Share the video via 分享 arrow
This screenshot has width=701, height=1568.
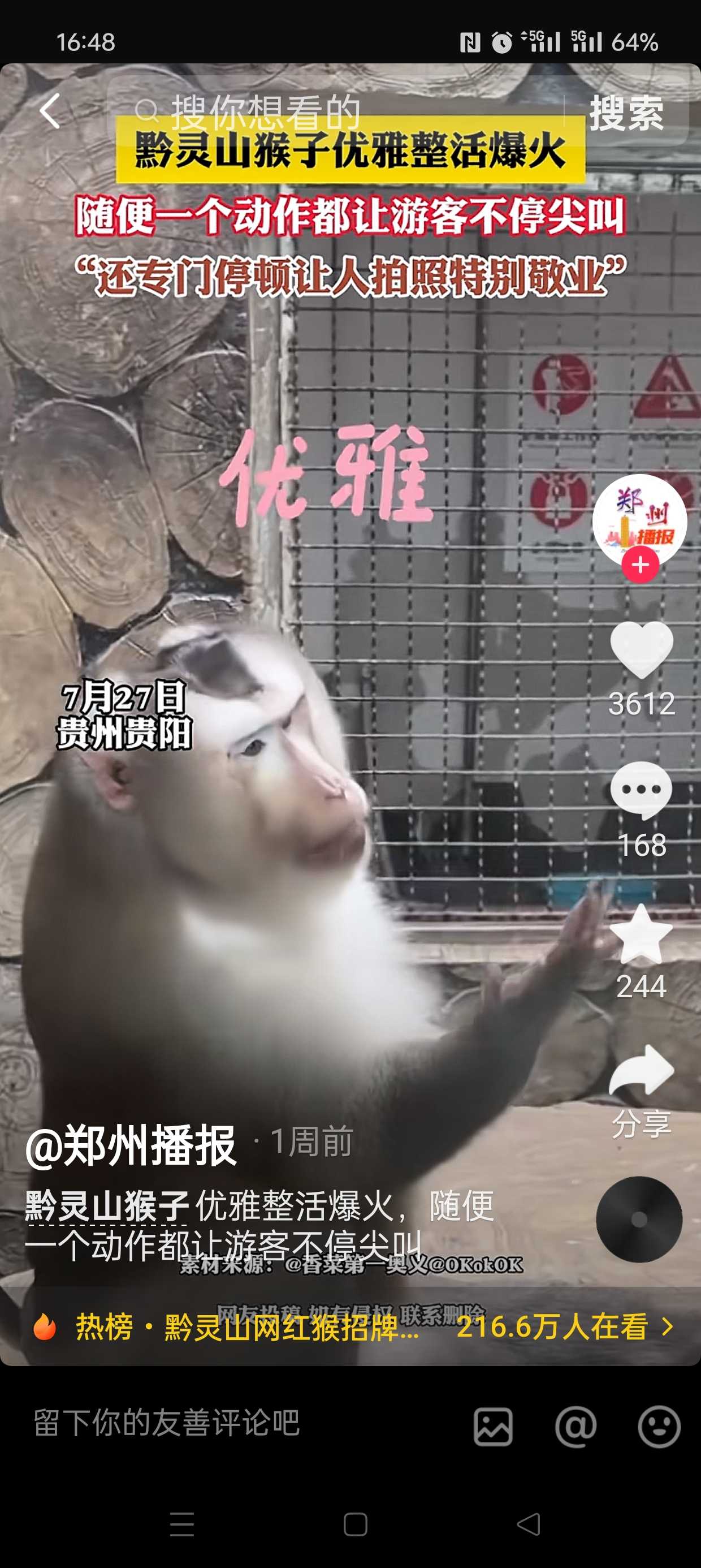tap(642, 1072)
